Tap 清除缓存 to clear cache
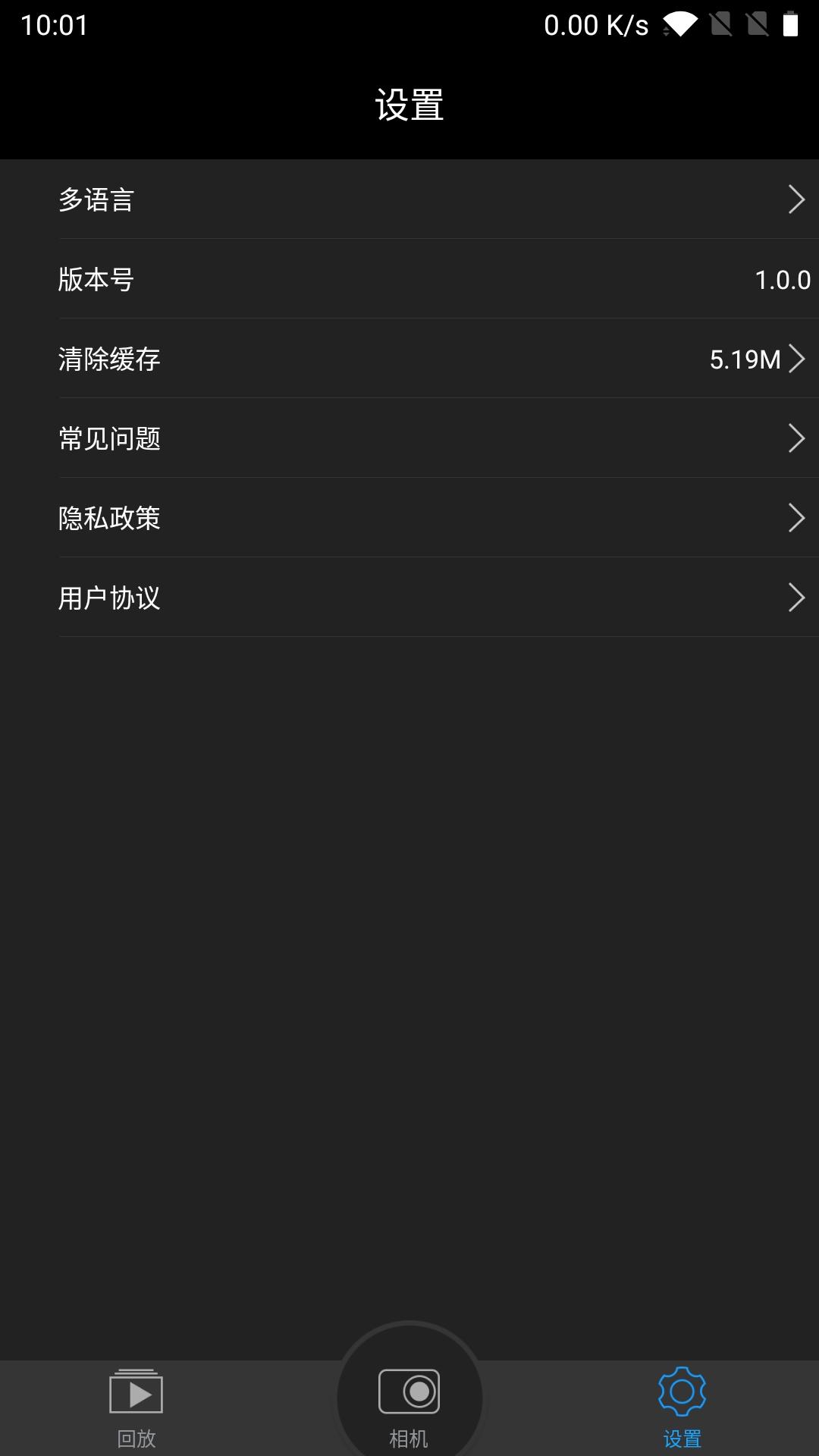Screen dimensions: 819x1456 click(x=409, y=359)
